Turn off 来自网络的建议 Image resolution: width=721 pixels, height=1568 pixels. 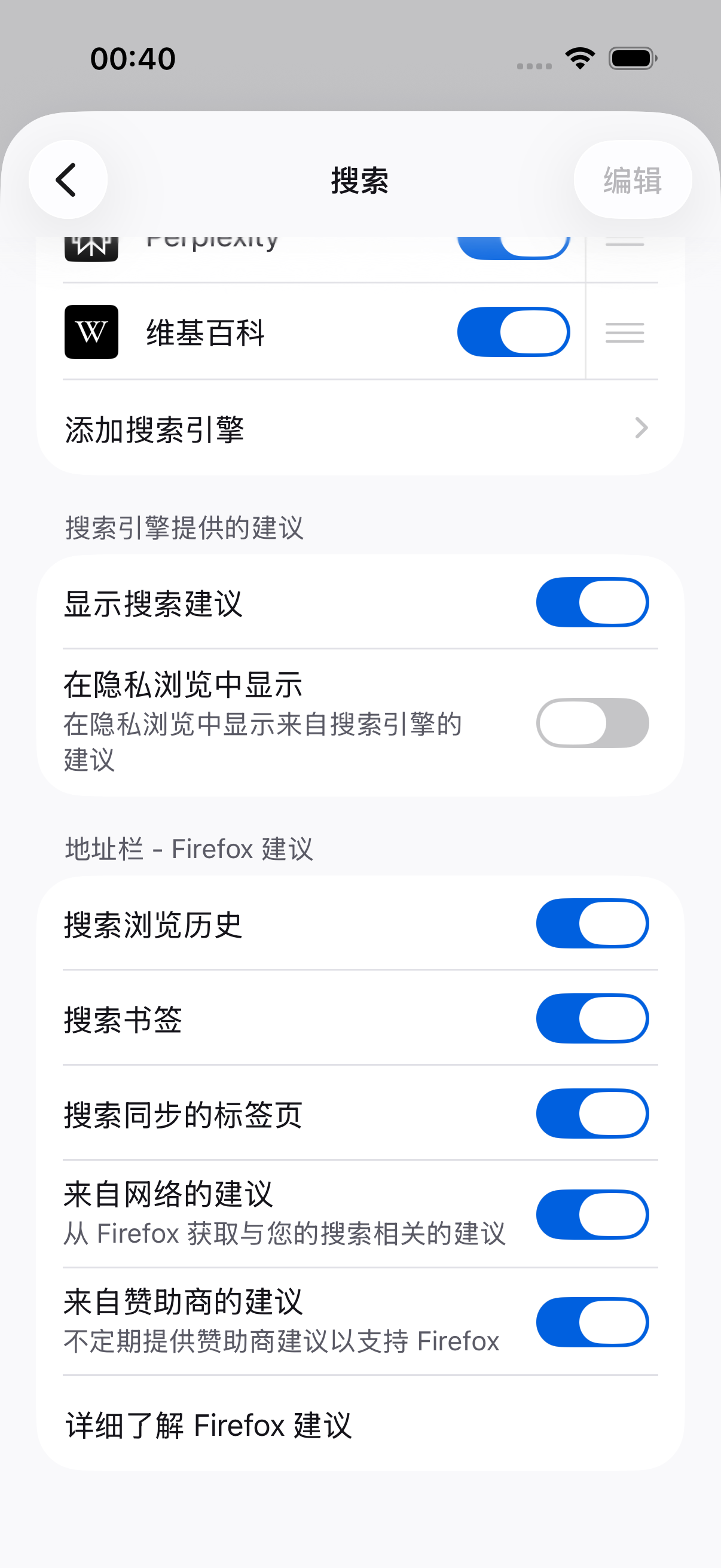[x=592, y=1215]
